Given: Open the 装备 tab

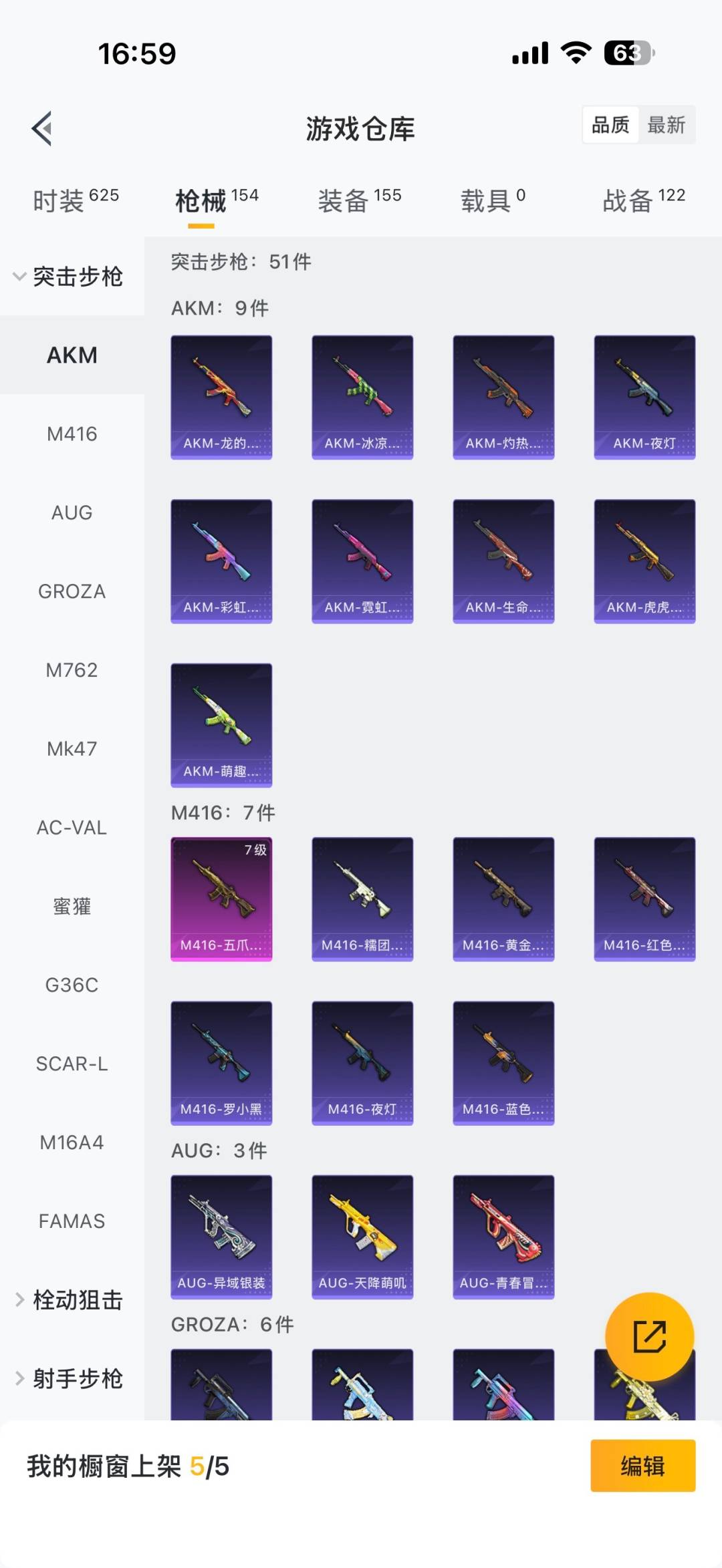Looking at the screenshot, I should point(360,200).
